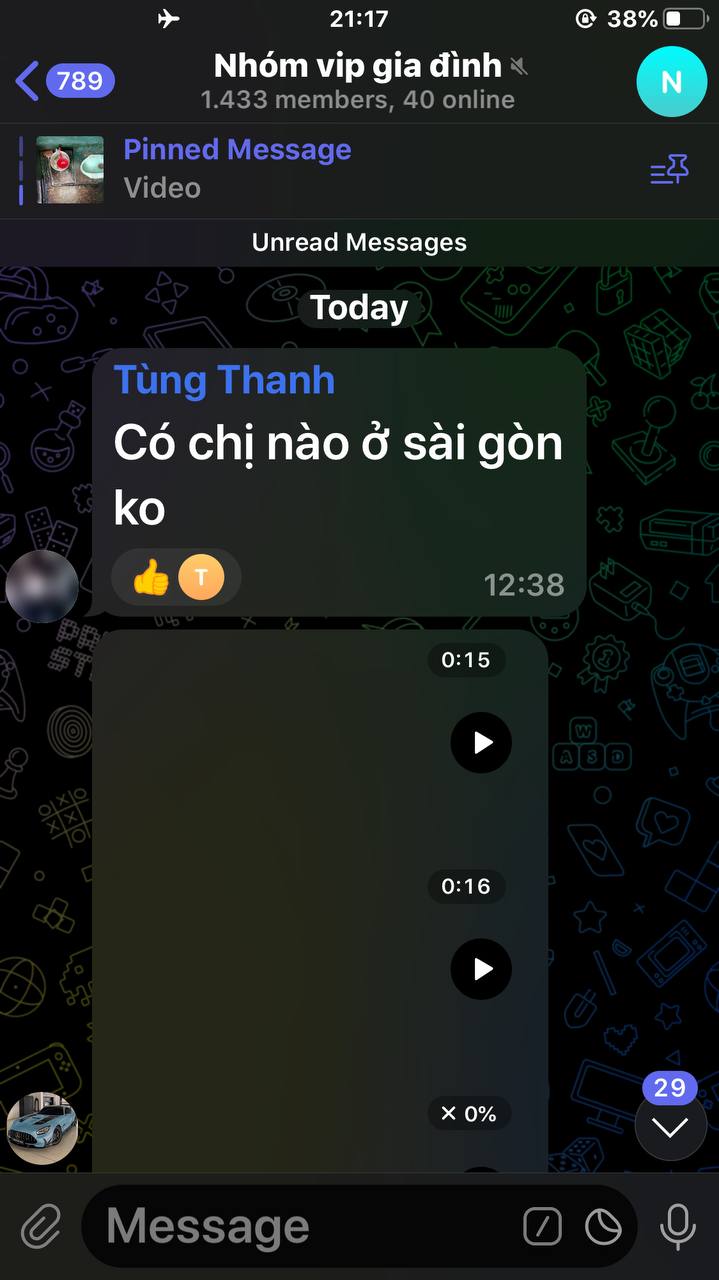Screen dimensions: 719x1280
Task: Open Tùng Thanh's name on message
Action: (x=224, y=380)
